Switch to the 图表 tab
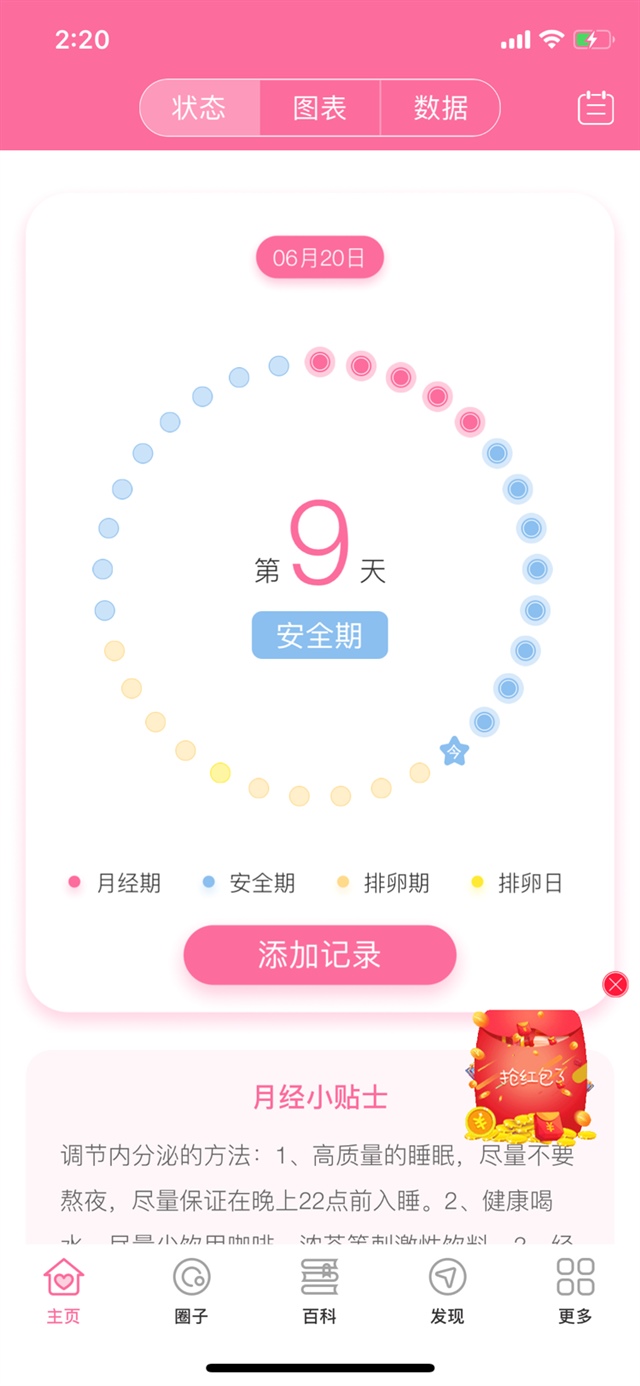This screenshot has width=640, height=1386. [x=320, y=108]
